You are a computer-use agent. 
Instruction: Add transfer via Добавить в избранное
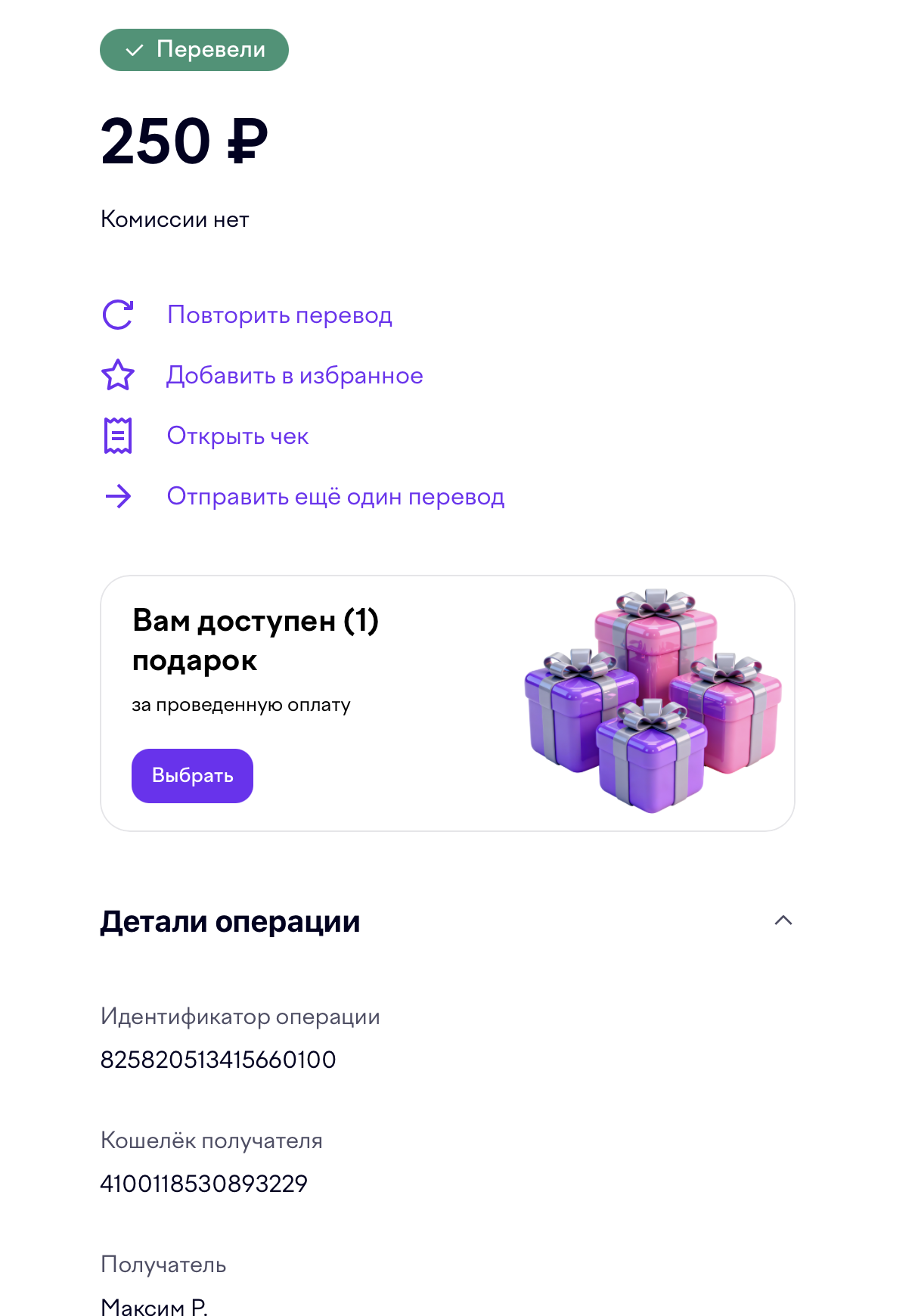(x=294, y=375)
